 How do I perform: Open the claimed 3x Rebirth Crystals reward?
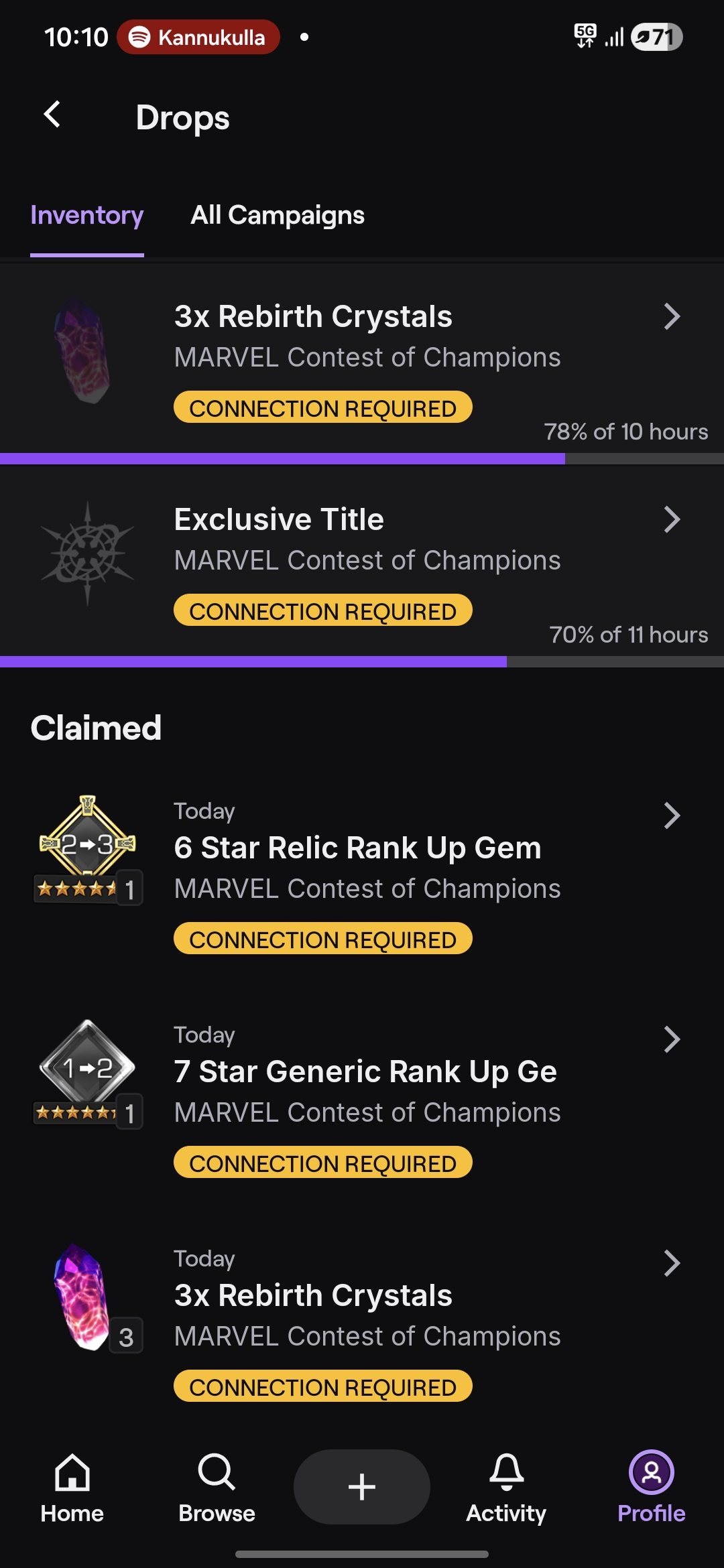click(362, 1319)
